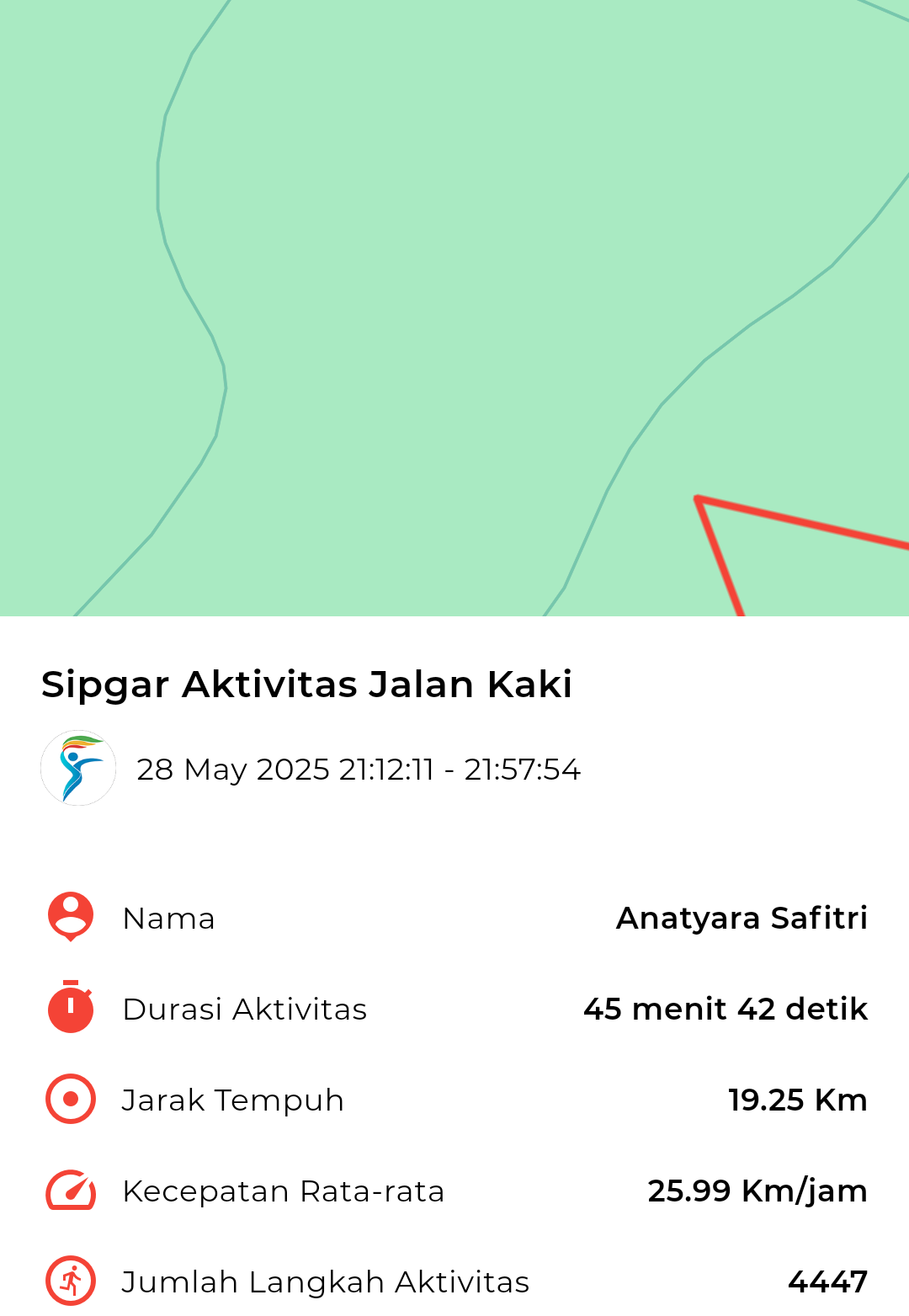The height and width of the screenshot is (1316, 909).
Task: Select the Durasi Aktivitas row label
Action: click(244, 1009)
